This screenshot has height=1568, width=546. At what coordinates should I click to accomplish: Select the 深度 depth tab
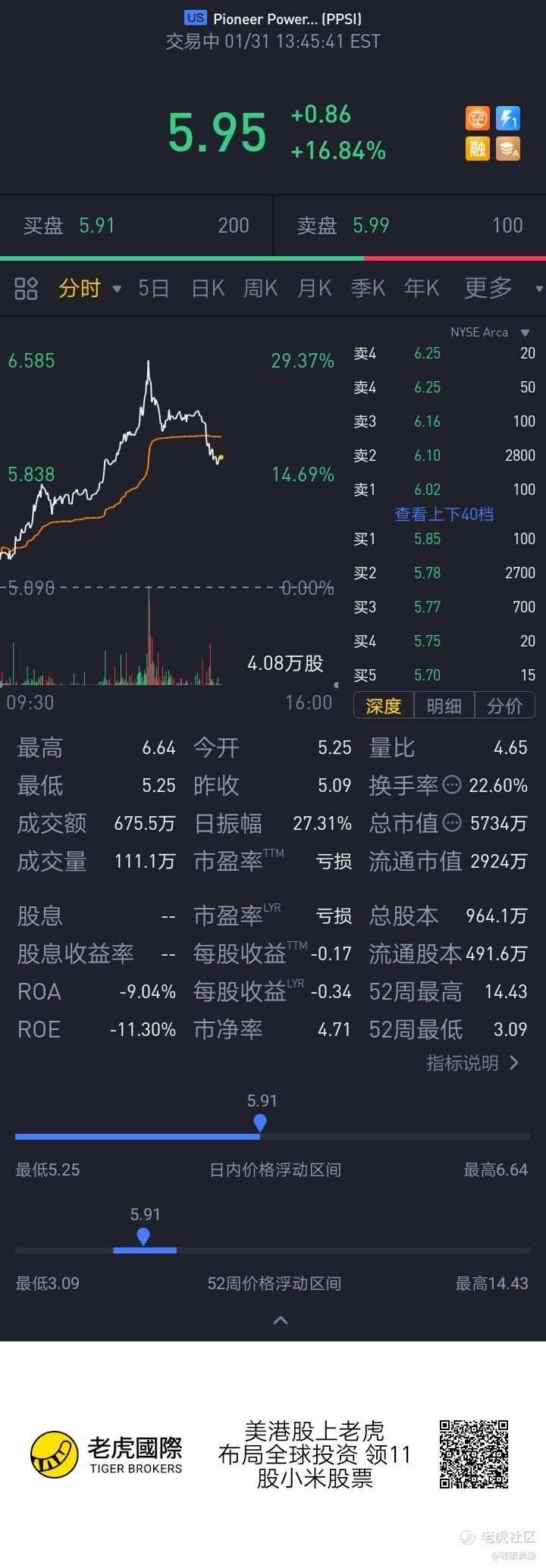point(384,706)
